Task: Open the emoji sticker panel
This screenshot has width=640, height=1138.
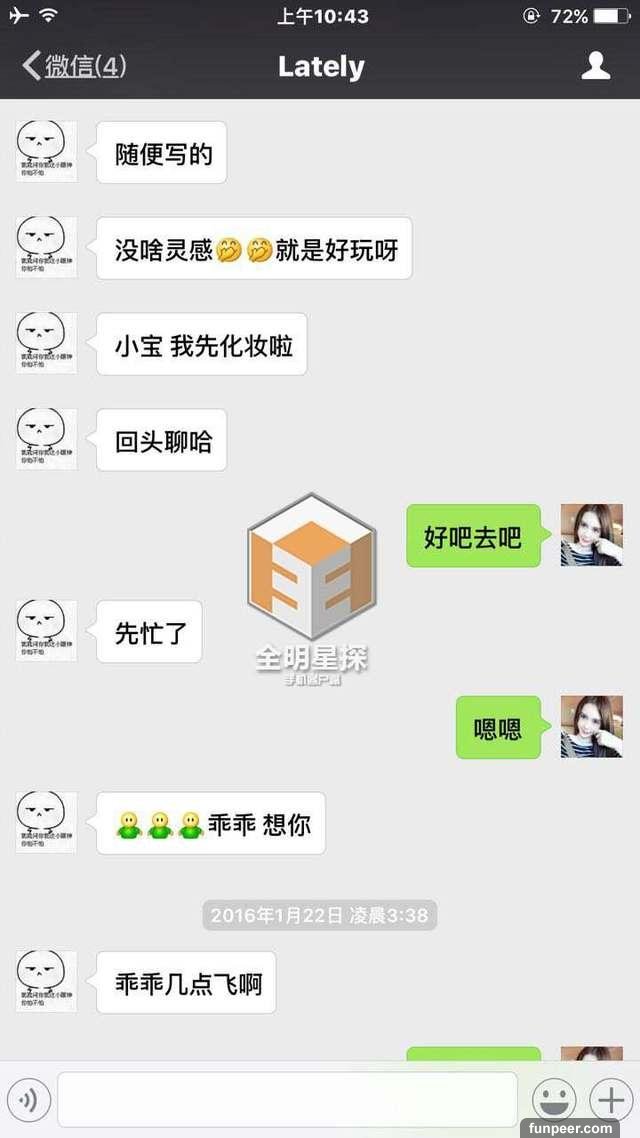Action: [552, 1100]
